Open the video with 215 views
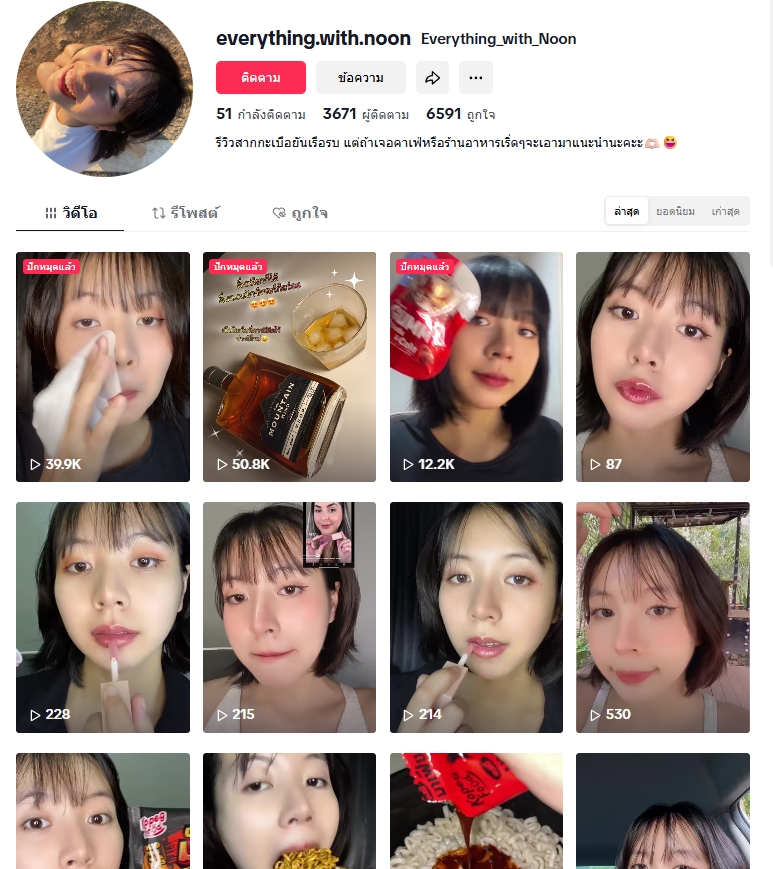773x869 pixels. point(289,617)
